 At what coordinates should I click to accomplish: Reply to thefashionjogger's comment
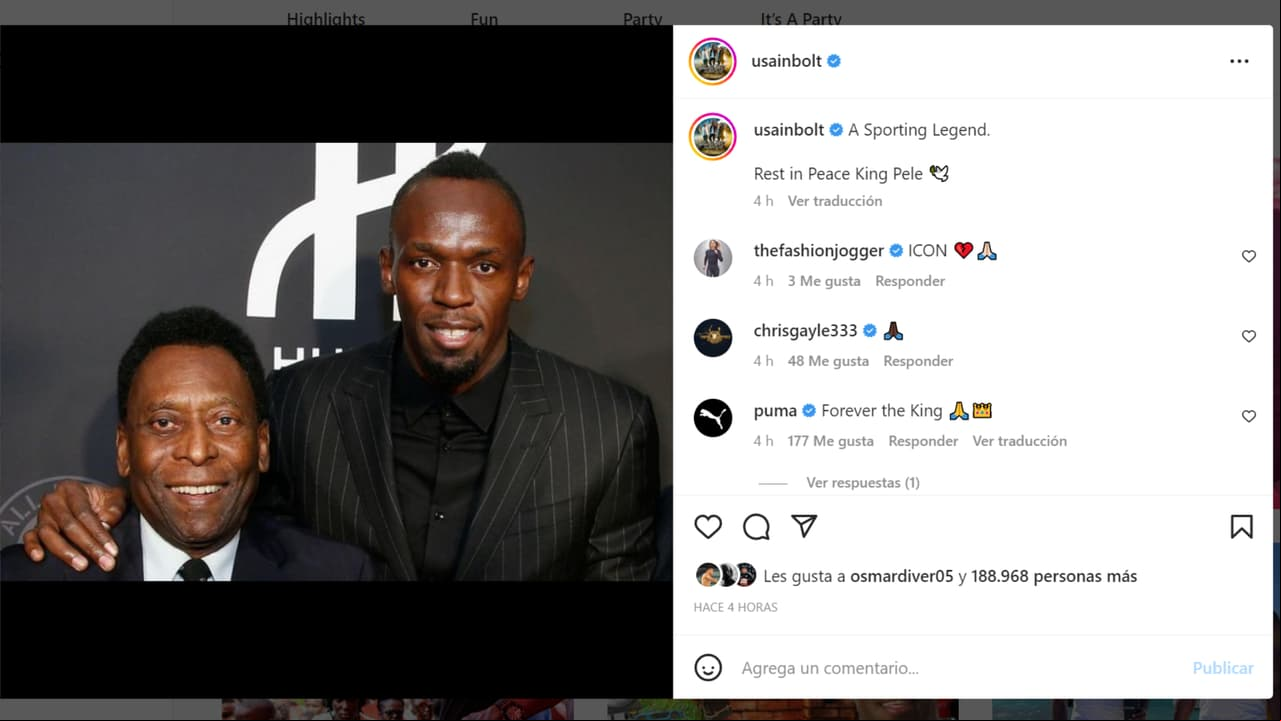pos(909,281)
